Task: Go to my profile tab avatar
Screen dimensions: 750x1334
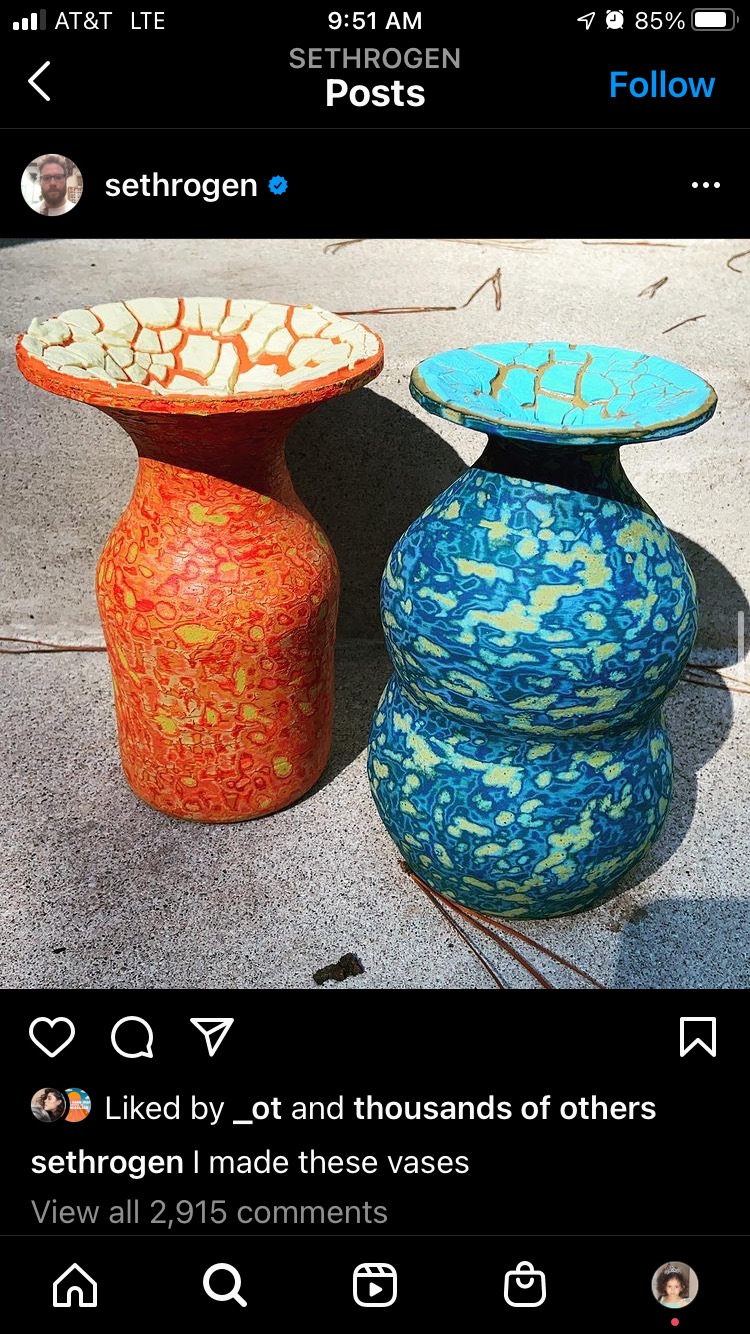Action: click(x=674, y=1285)
